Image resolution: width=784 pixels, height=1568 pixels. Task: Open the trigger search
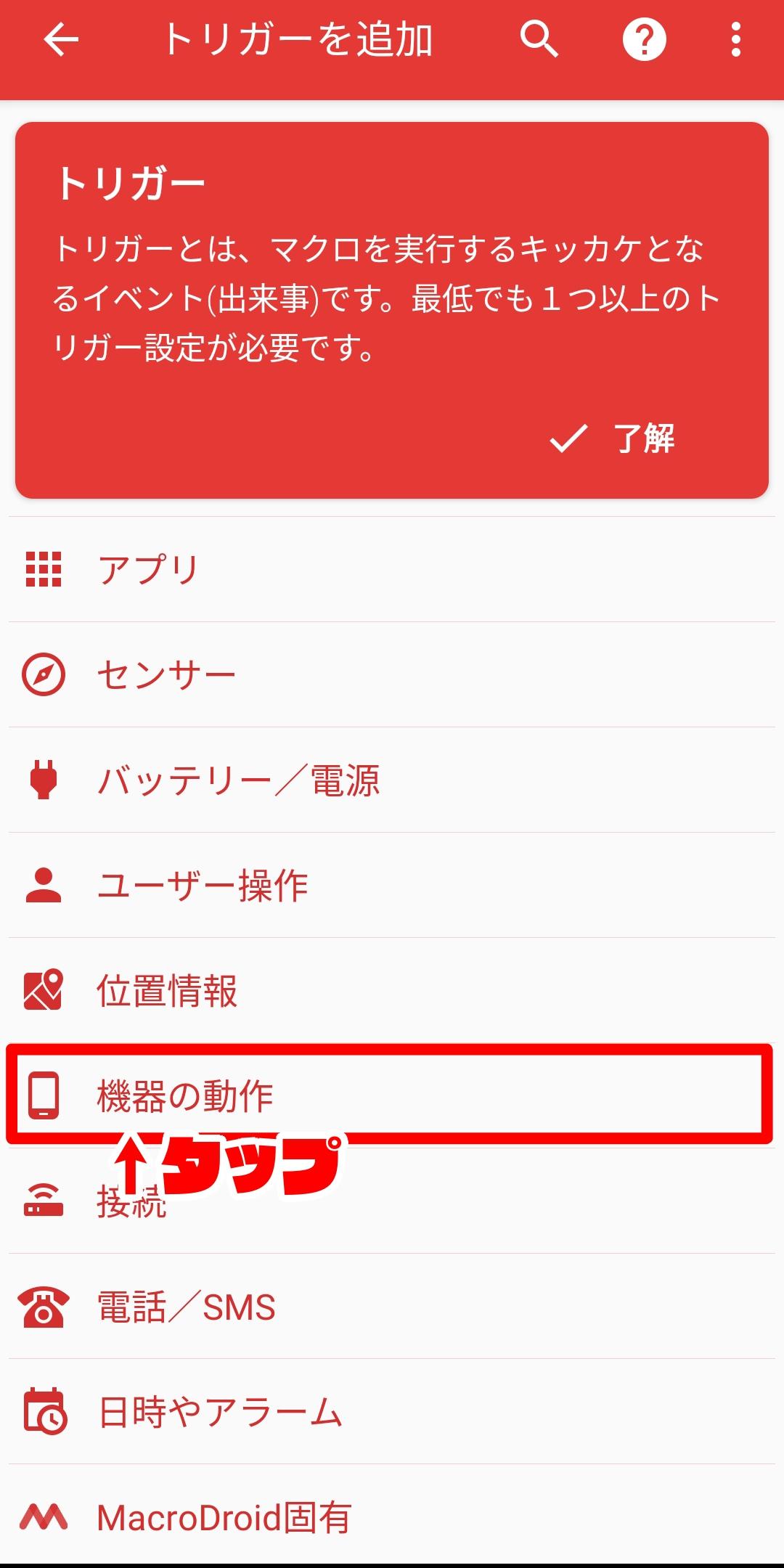pyautogui.click(x=539, y=40)
